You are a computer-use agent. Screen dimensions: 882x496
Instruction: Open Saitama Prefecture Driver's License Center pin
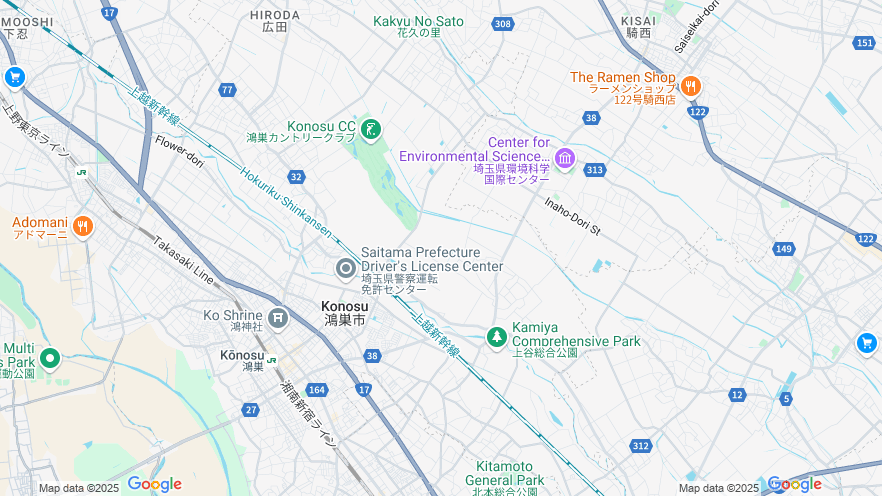346,268
